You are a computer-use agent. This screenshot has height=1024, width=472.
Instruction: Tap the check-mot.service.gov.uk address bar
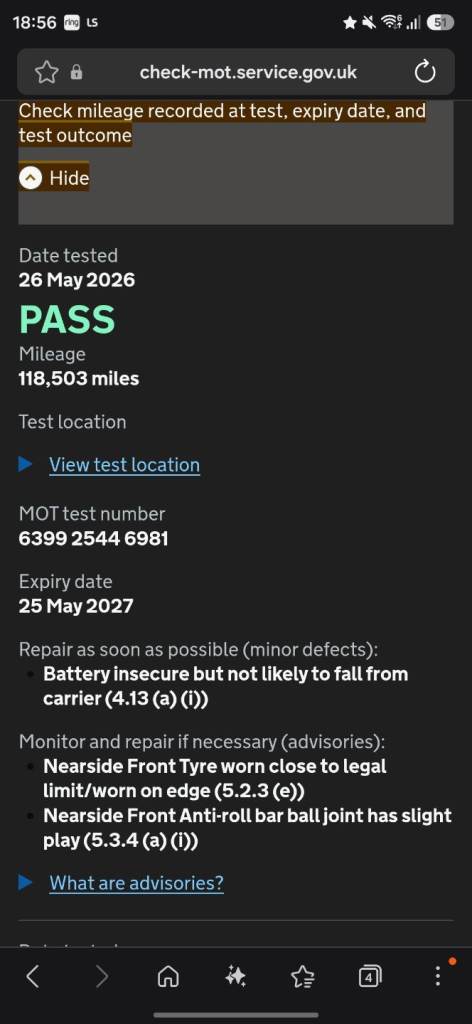coord(248,72)
